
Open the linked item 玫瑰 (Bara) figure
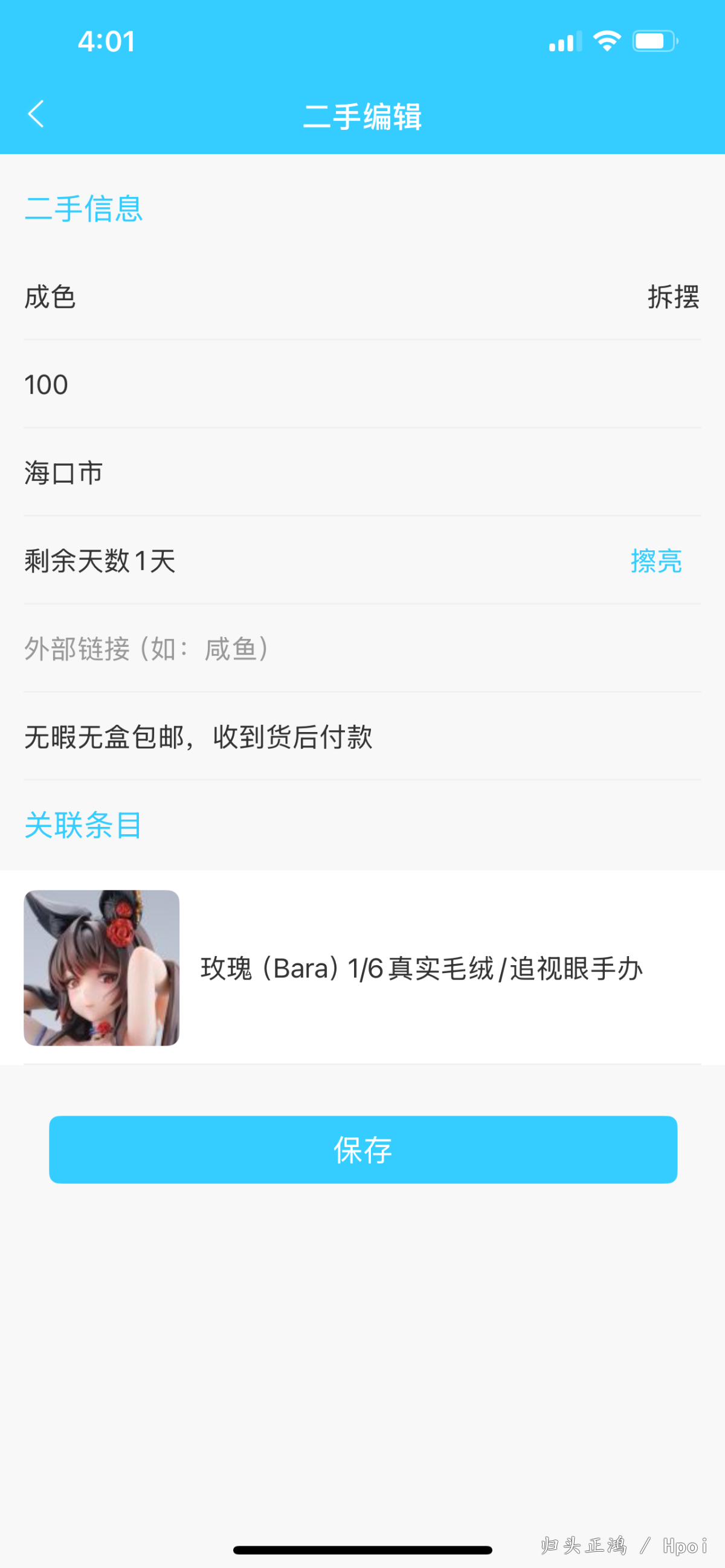[362, 968]
